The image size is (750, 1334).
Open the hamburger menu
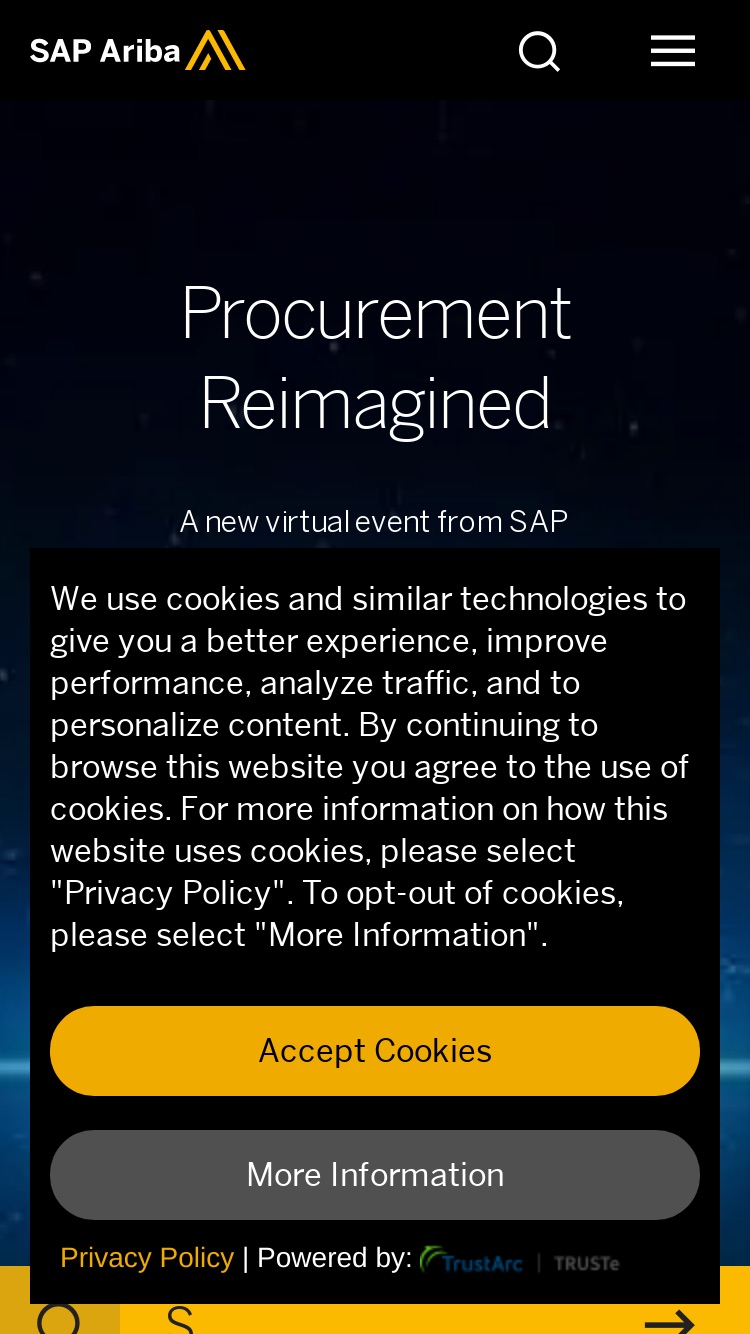(673, 51)
